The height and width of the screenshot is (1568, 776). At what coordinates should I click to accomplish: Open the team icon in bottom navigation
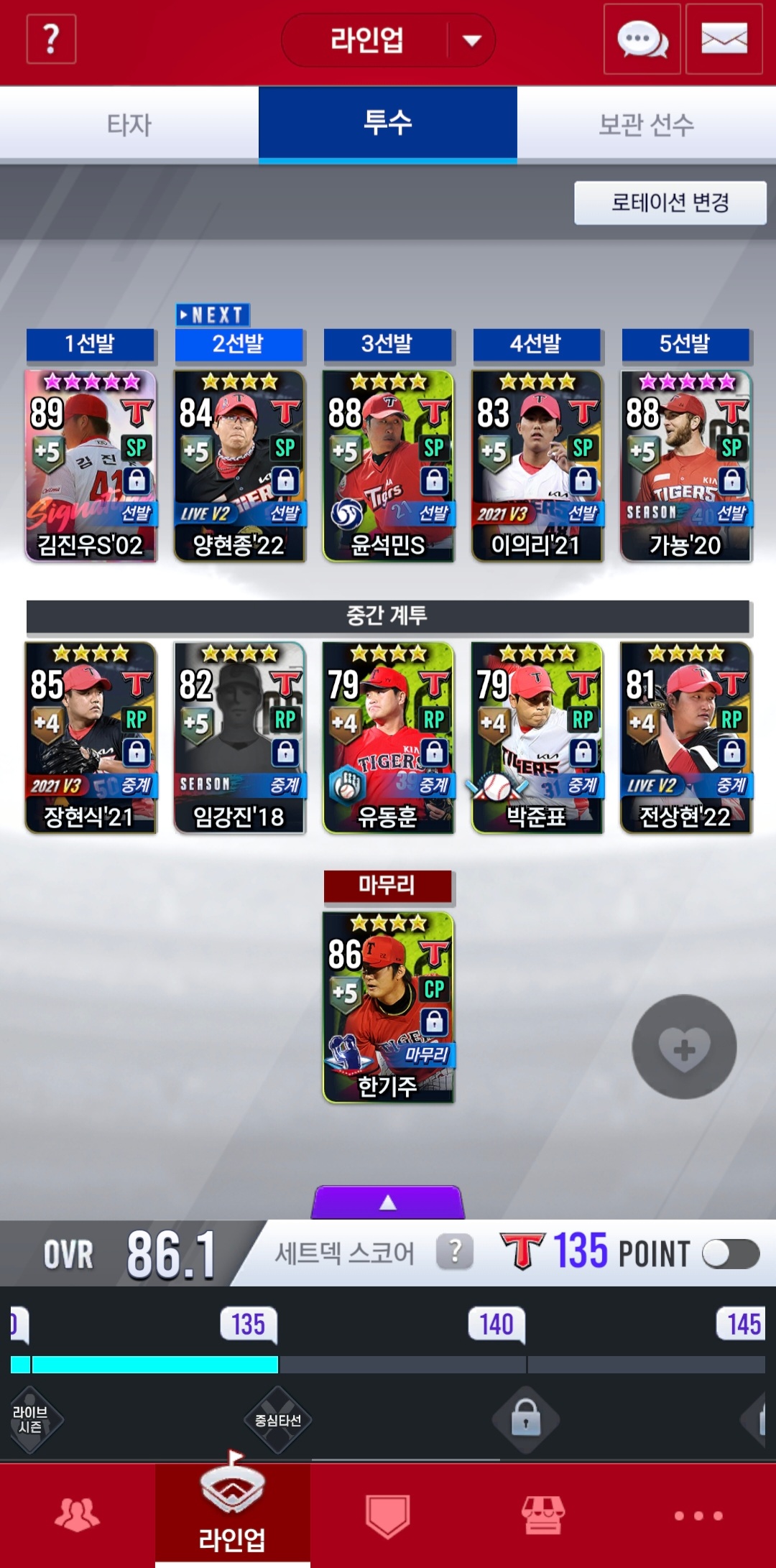(78, 1514)
